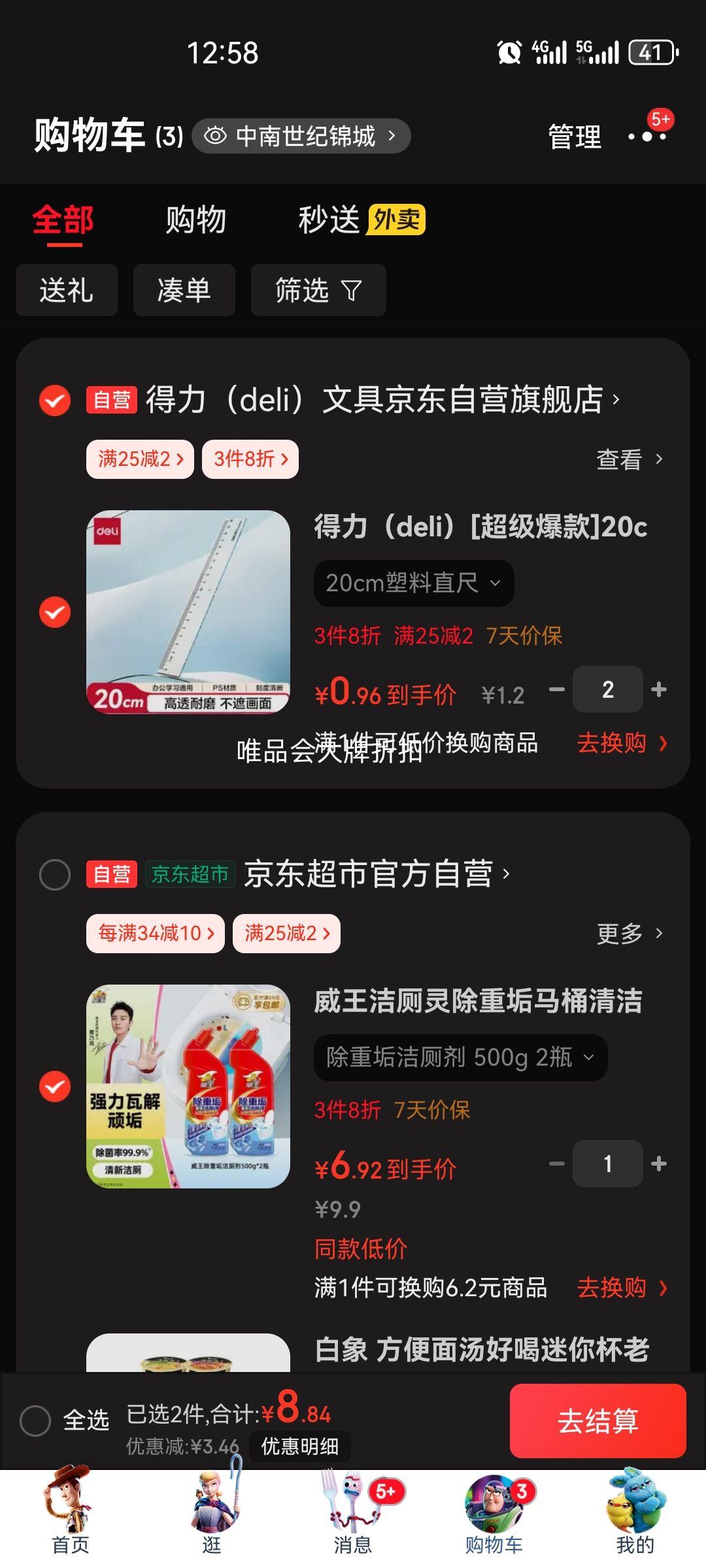Tap the 送礼 chip
The width and height of the screenshot is (706, 1568).
(67, 290)
